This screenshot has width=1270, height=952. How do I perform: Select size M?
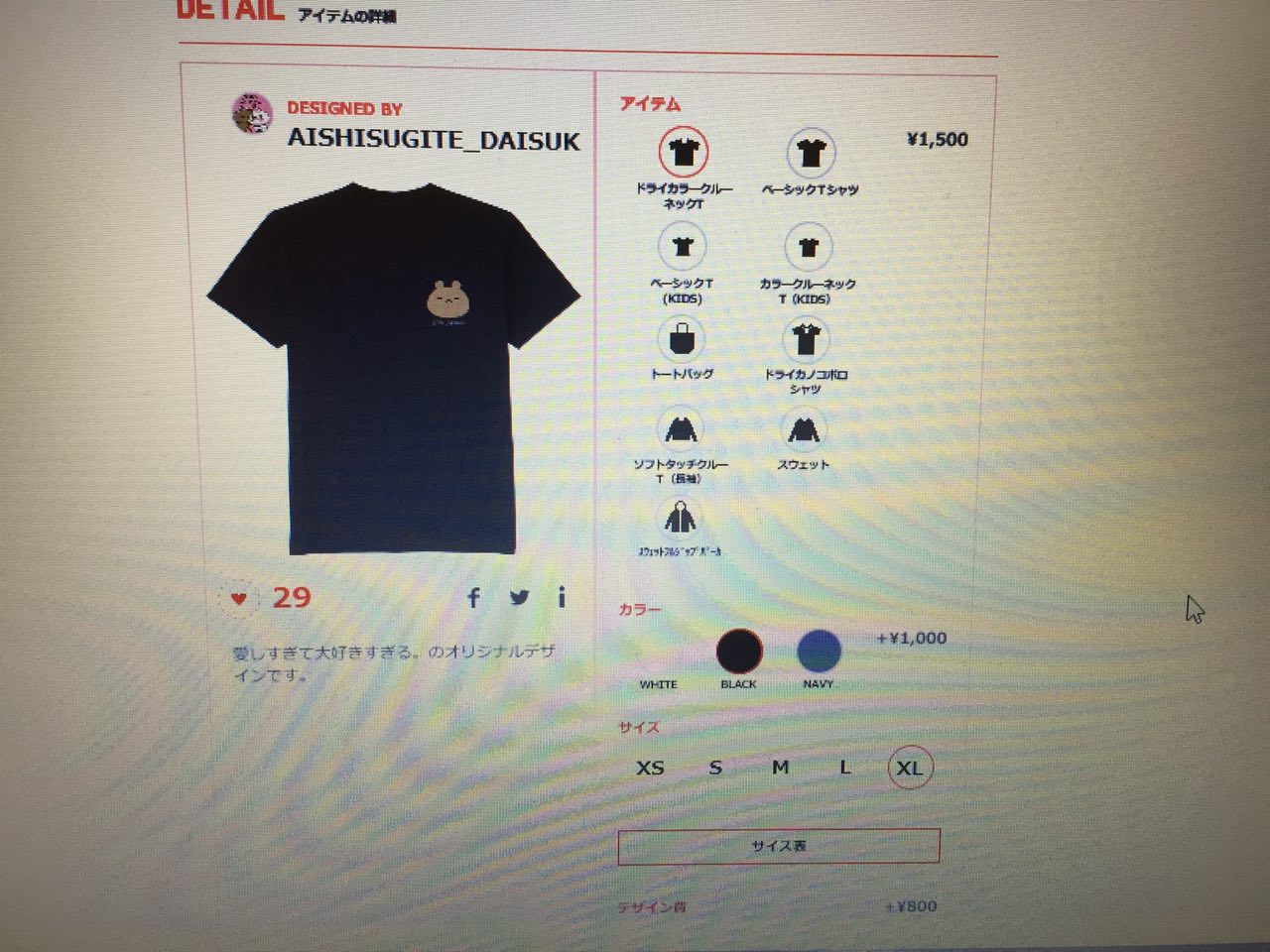780,768
